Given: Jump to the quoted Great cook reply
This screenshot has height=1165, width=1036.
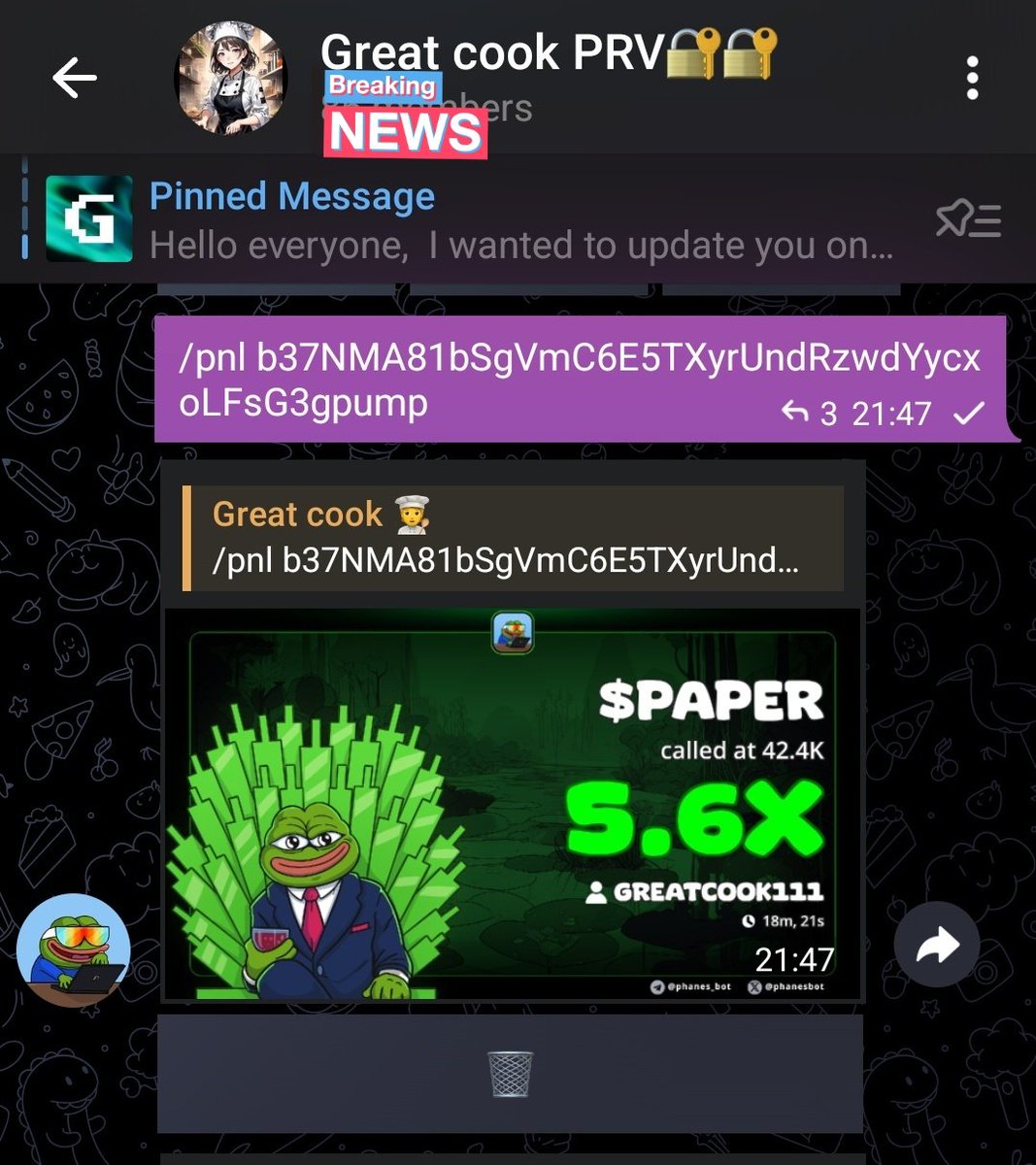Looking at the screenshot, I should tap(514, 539).
